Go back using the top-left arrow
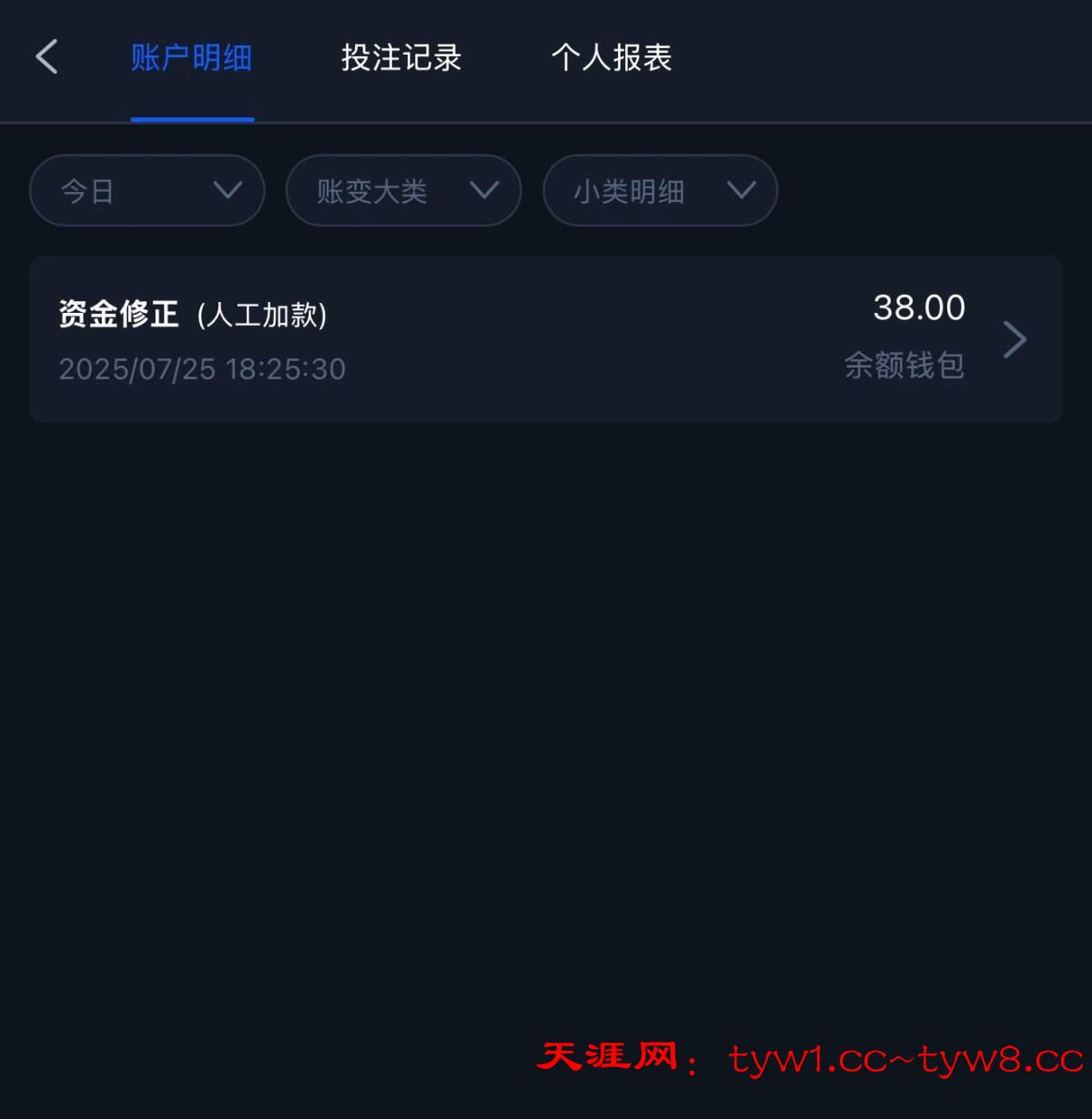 click(47, 57)
